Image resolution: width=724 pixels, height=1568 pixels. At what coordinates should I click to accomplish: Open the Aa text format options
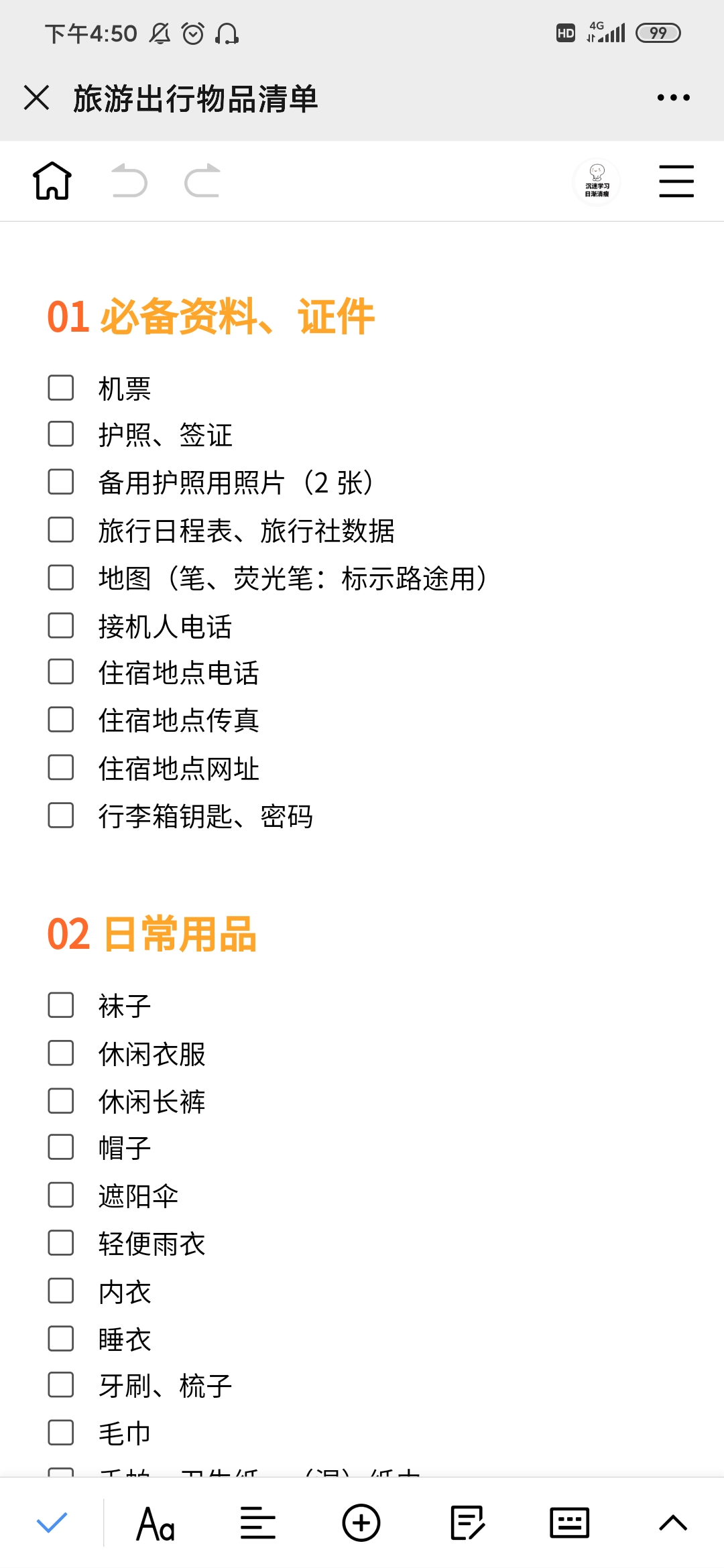coord(156,1523)
